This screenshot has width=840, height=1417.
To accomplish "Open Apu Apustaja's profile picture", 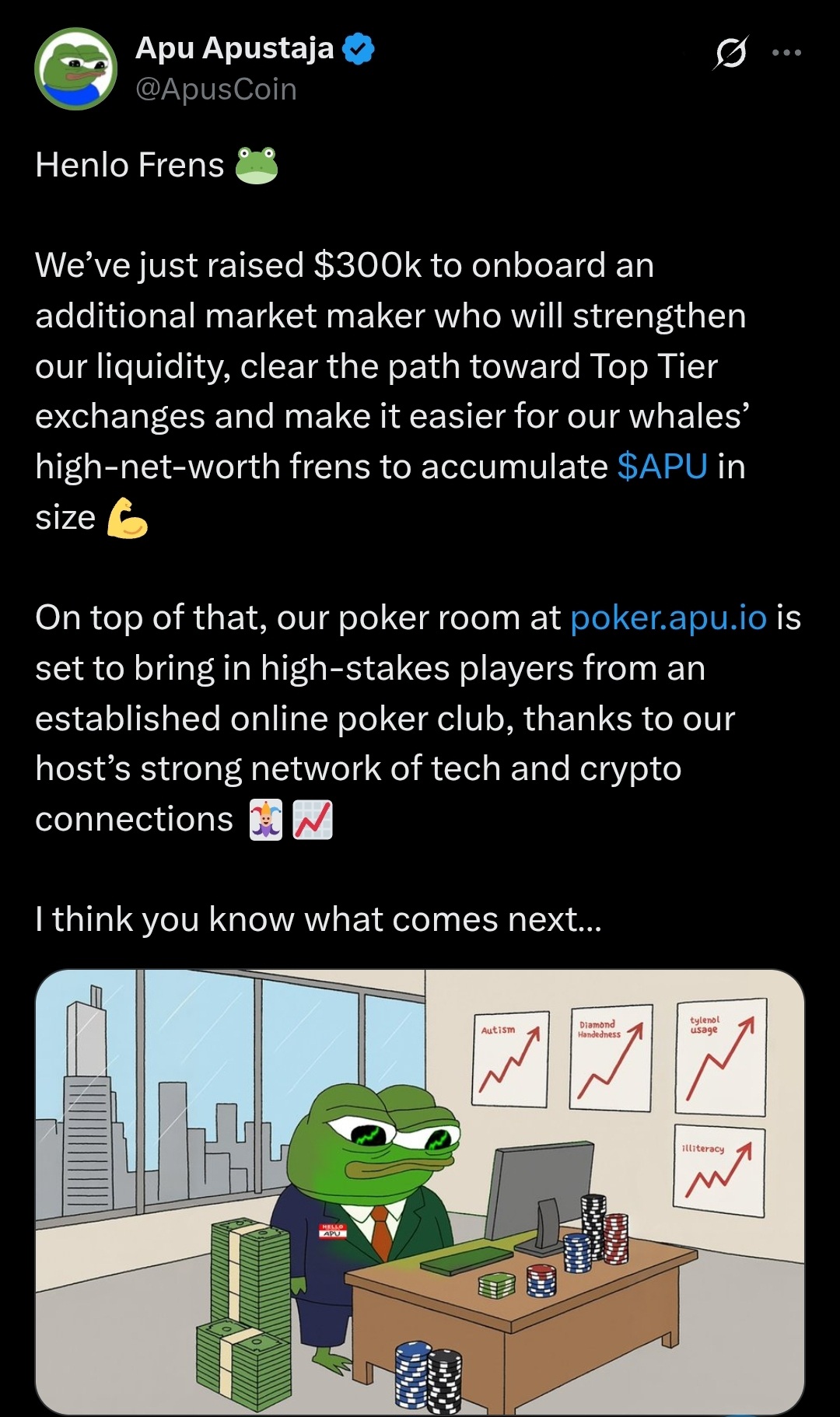I will point(75,68).
